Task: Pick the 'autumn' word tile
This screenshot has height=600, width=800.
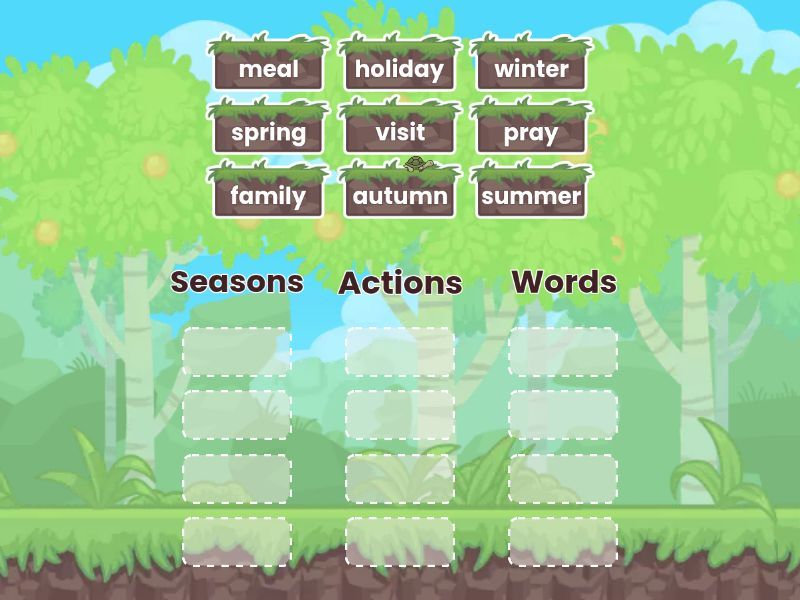Action: (x=399, y=196)
